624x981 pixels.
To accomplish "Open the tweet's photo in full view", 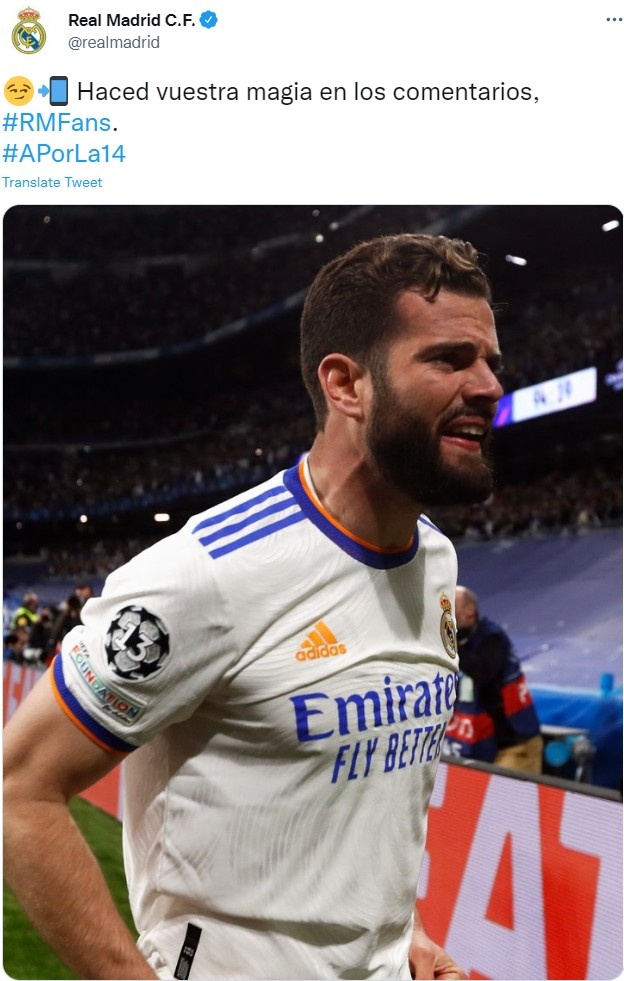I will click(x=312, y=592).
